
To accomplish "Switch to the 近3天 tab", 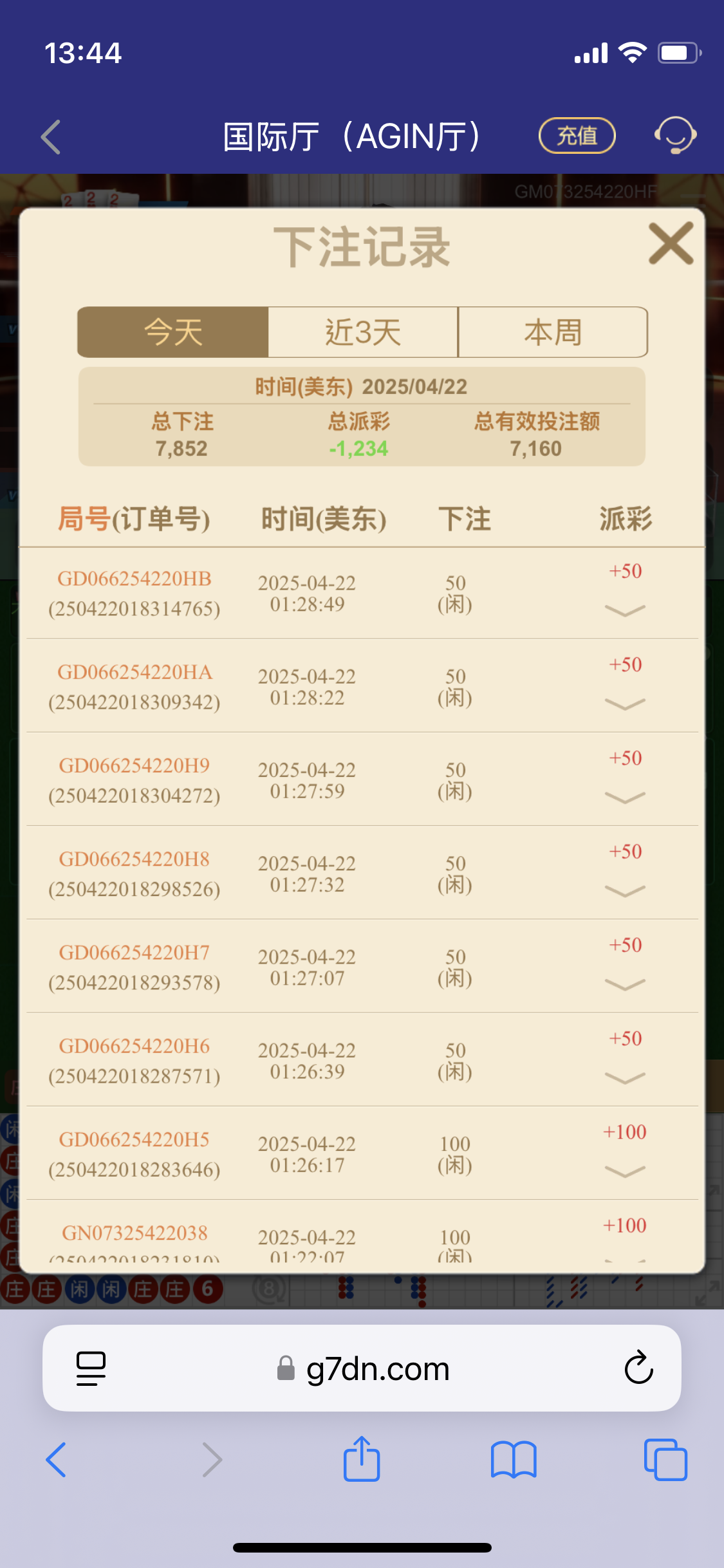I will pos(363,332).
